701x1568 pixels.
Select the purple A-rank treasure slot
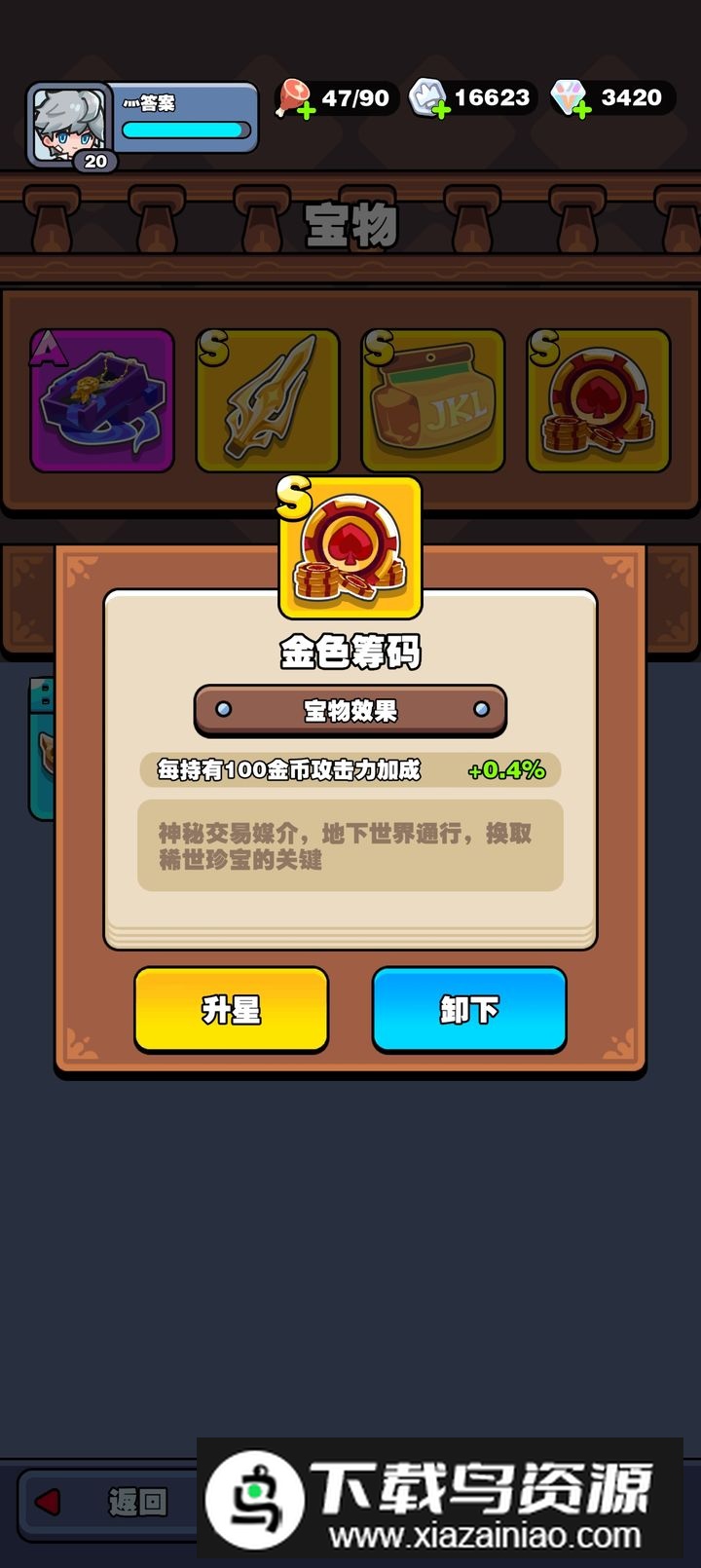click(x=102, y=400)
